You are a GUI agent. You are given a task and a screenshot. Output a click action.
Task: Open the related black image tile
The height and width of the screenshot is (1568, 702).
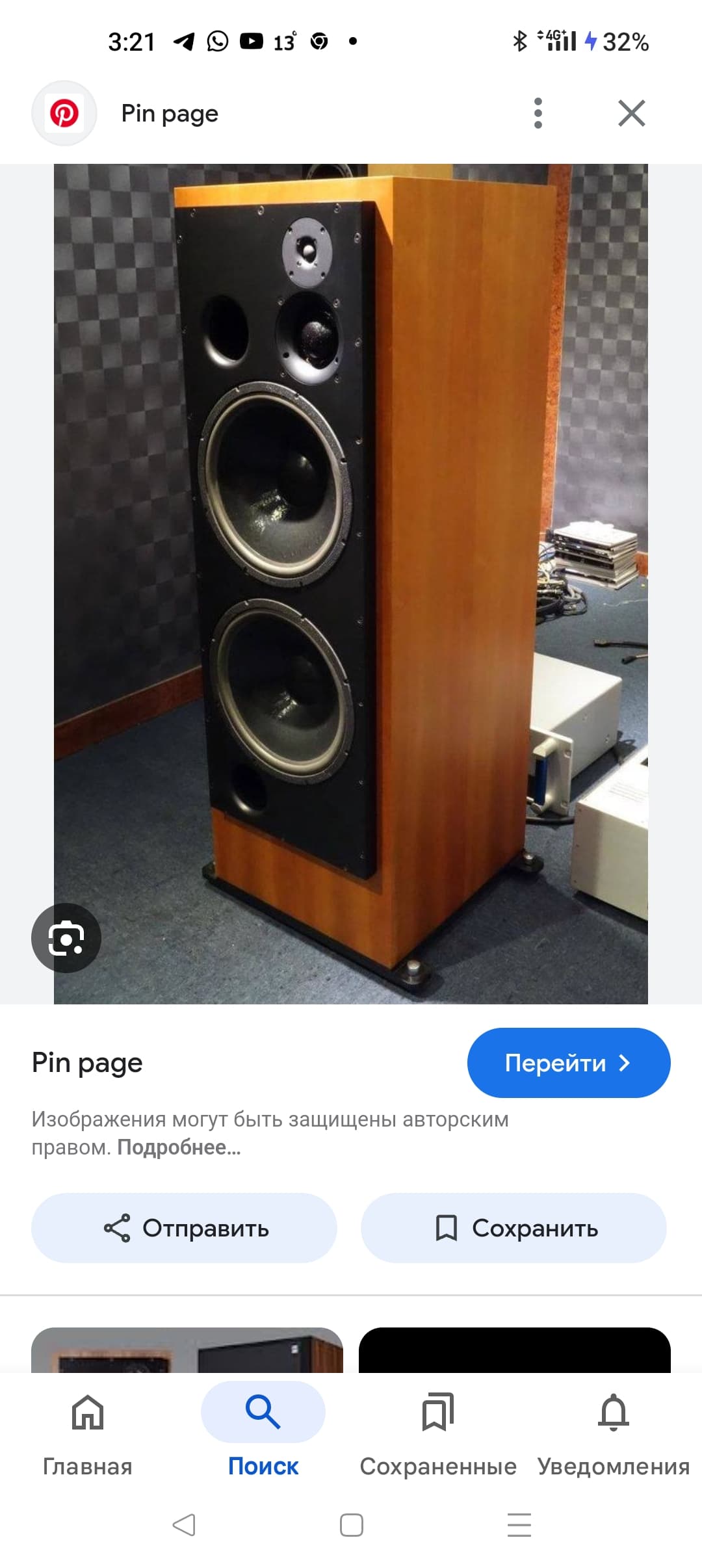(515, 1350)
